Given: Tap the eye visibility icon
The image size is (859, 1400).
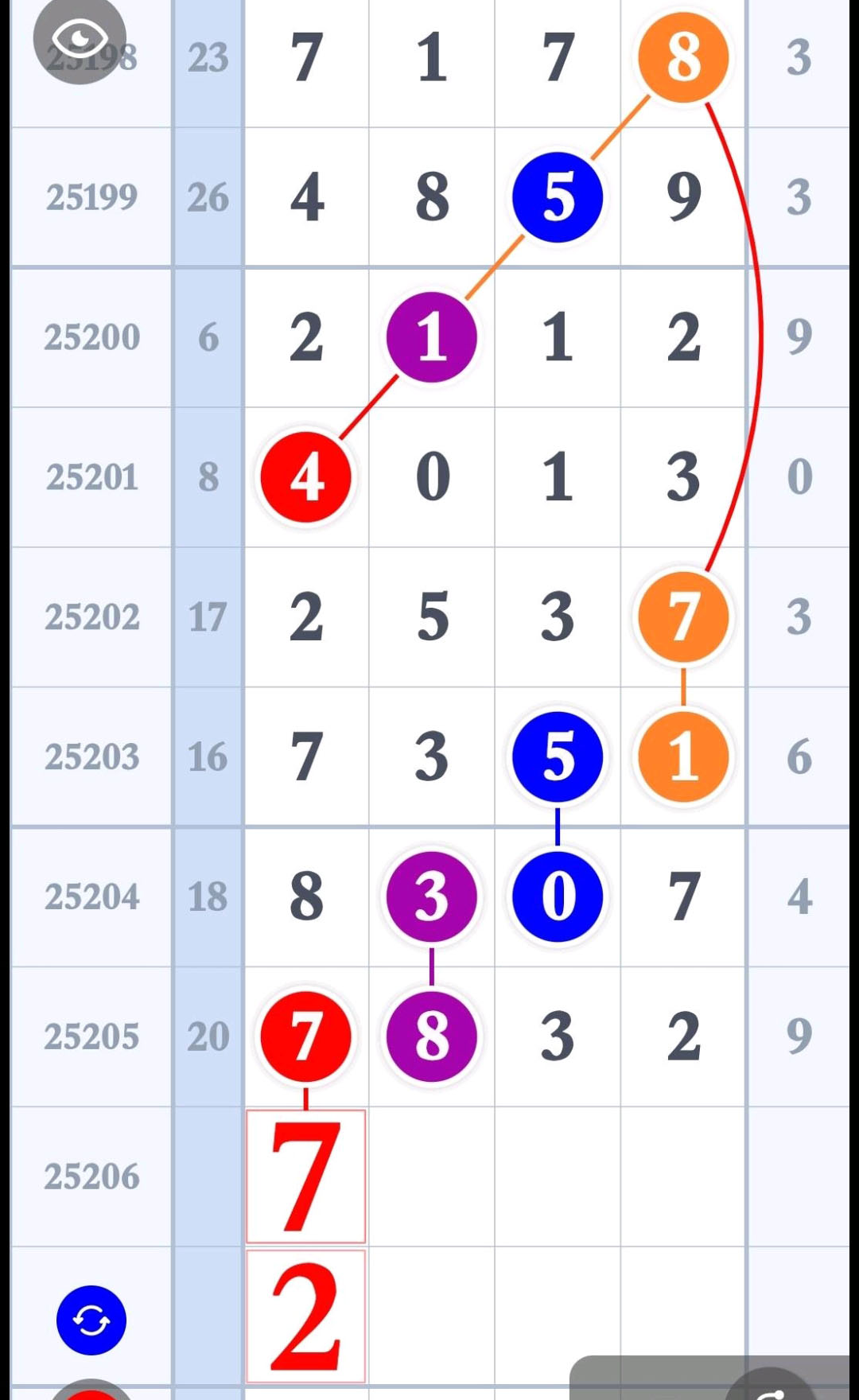Looking at the screenshot, I should pyautogui.click(x=80, y=37).
